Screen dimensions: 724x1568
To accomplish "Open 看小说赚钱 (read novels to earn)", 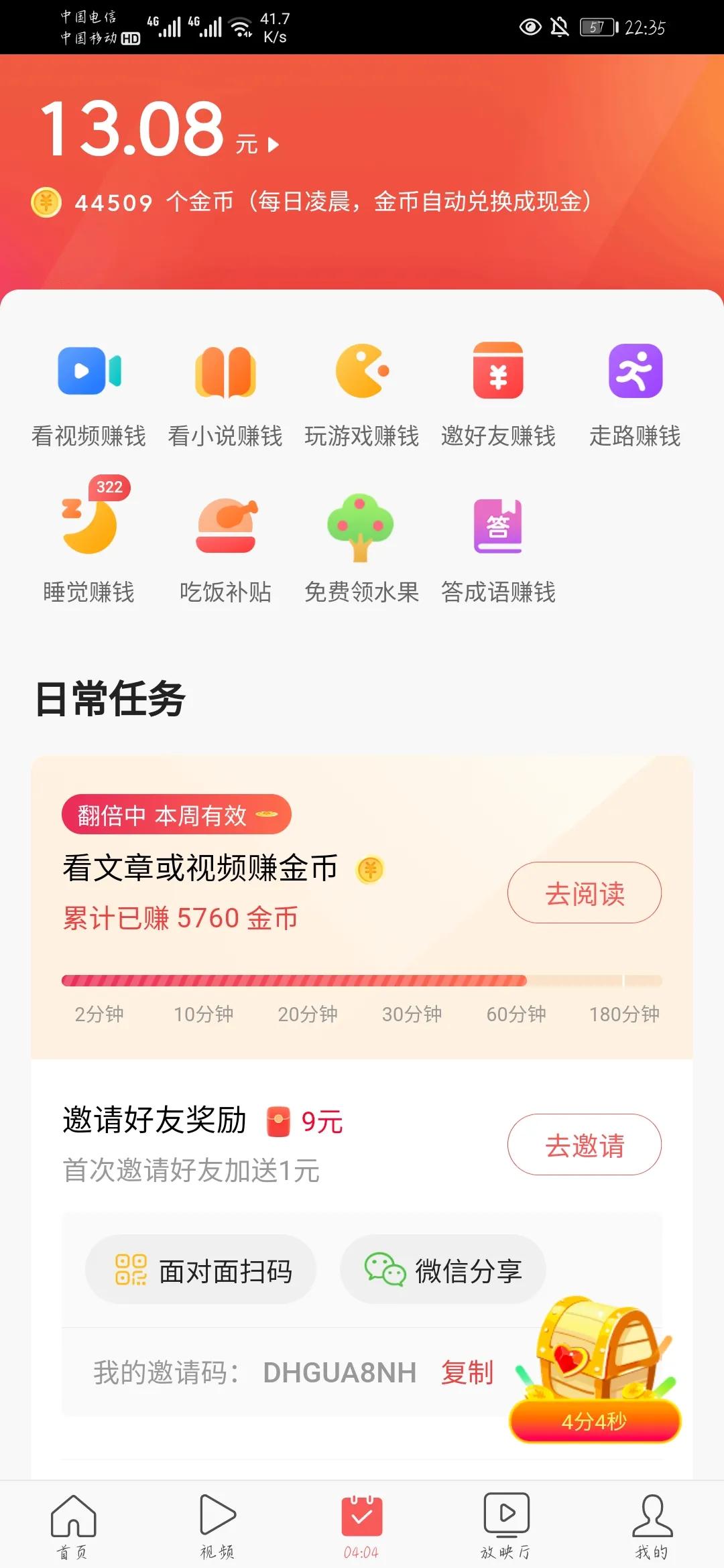I will tap(225, 395).
